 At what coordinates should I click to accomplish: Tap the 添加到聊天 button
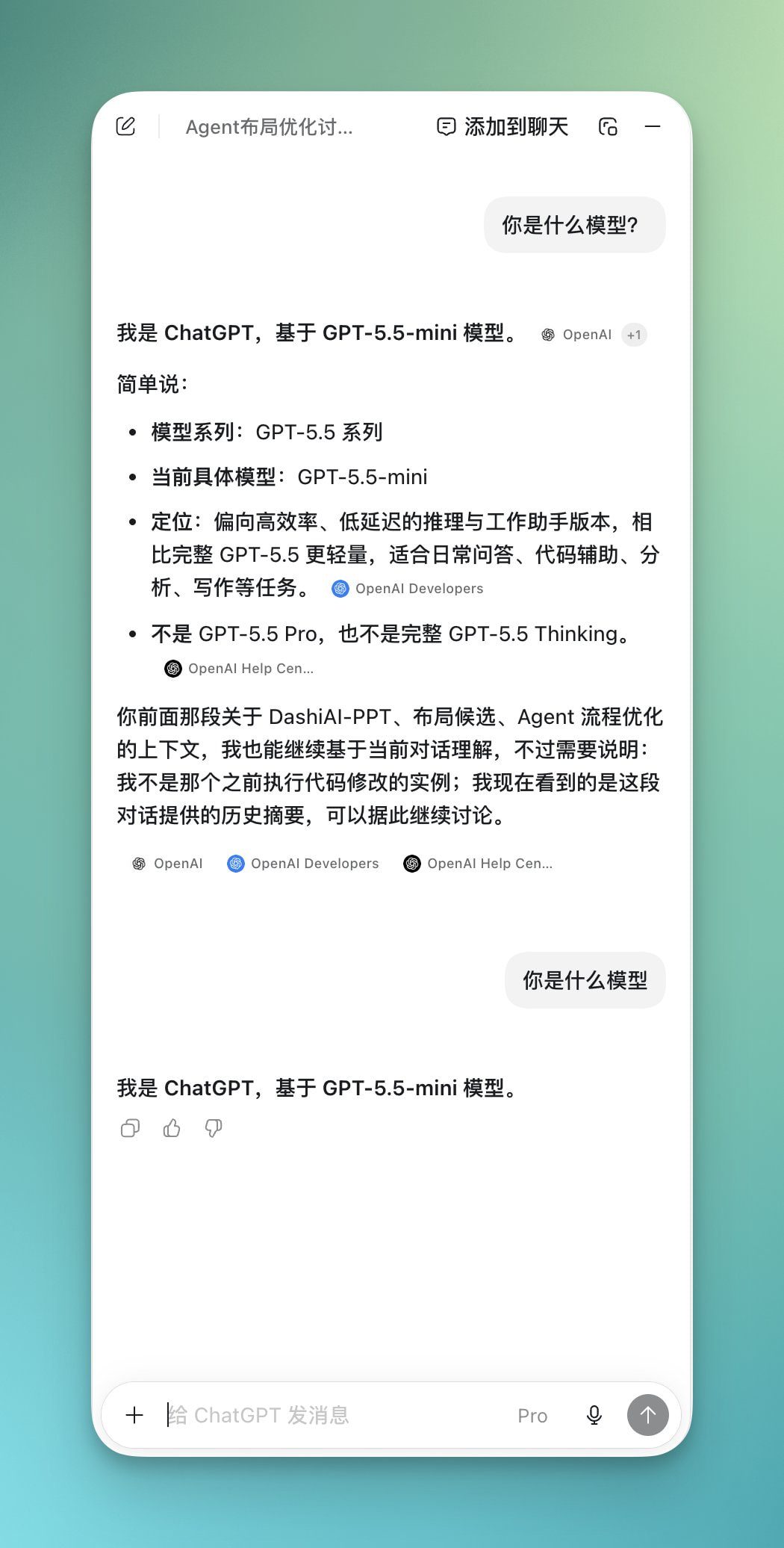(x=503, y=127)
